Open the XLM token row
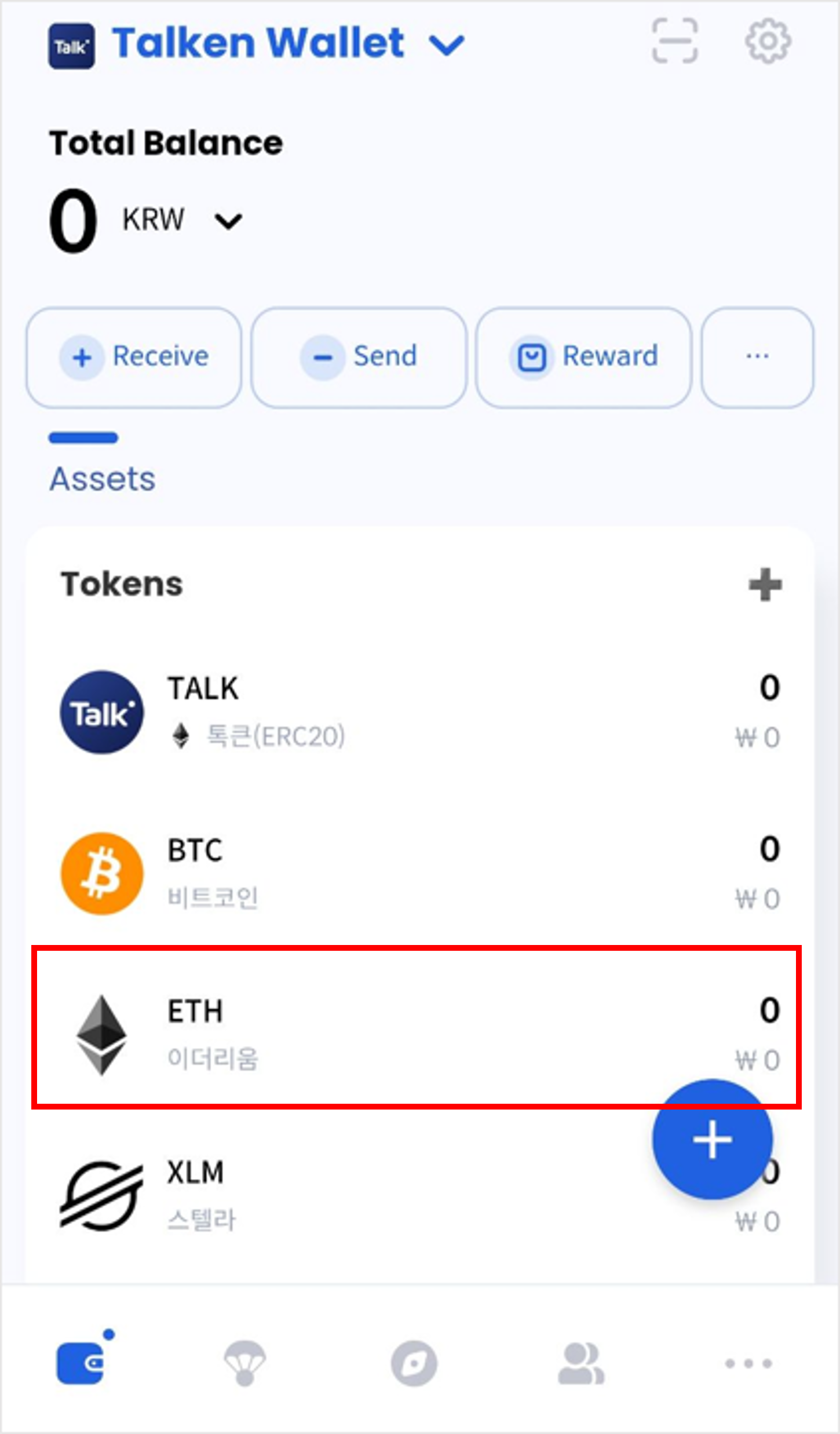840x1434 pixels. [348, 1196]
